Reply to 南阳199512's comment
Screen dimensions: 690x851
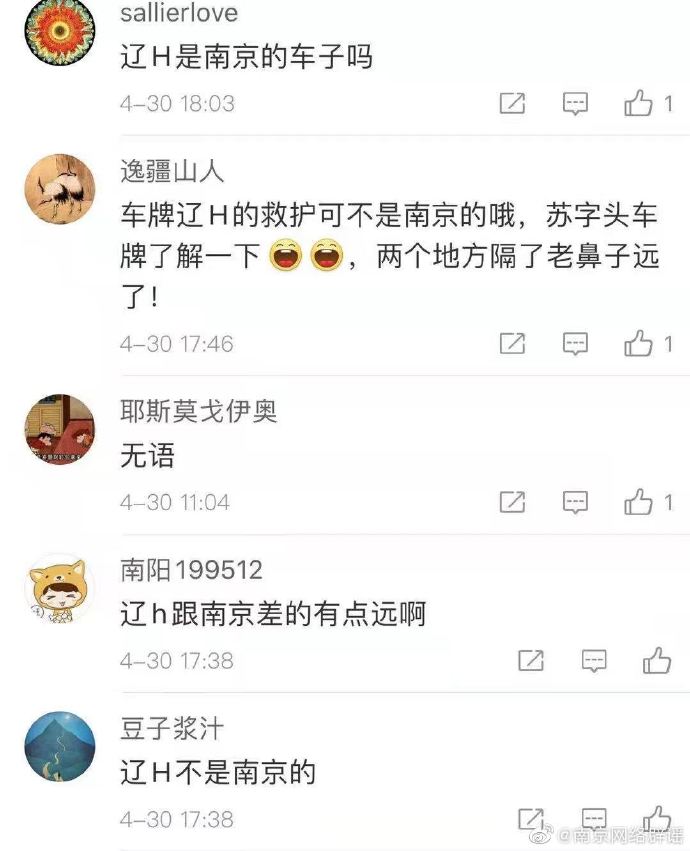pyautogui.click(x=595, y=660)
